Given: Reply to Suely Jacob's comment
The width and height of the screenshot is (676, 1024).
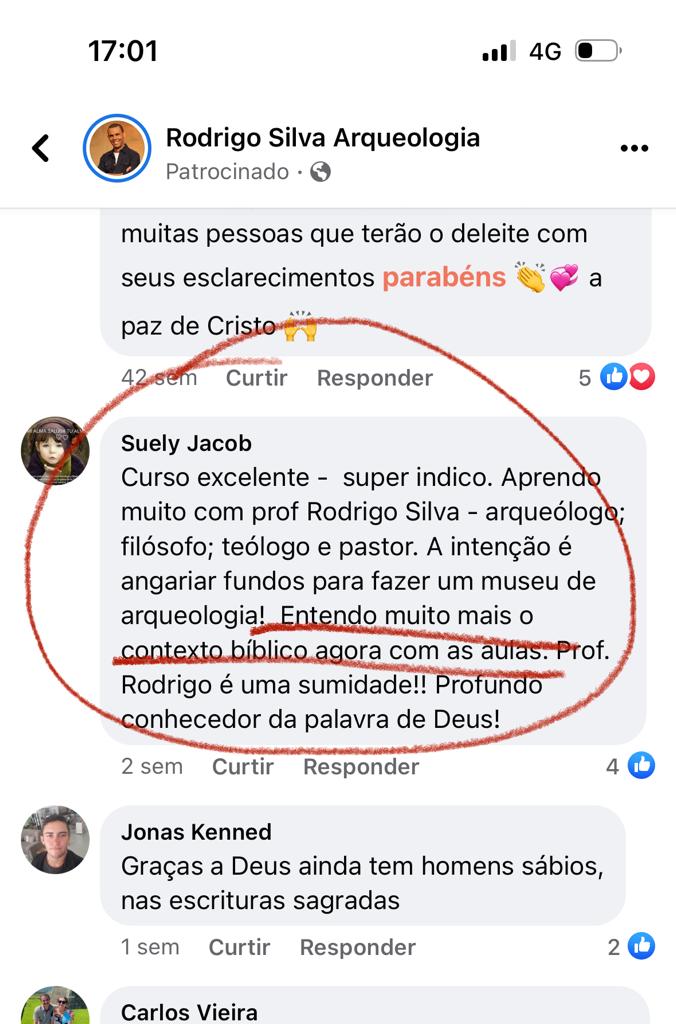Looking at the screenshot, I should [x=361, y=767].
